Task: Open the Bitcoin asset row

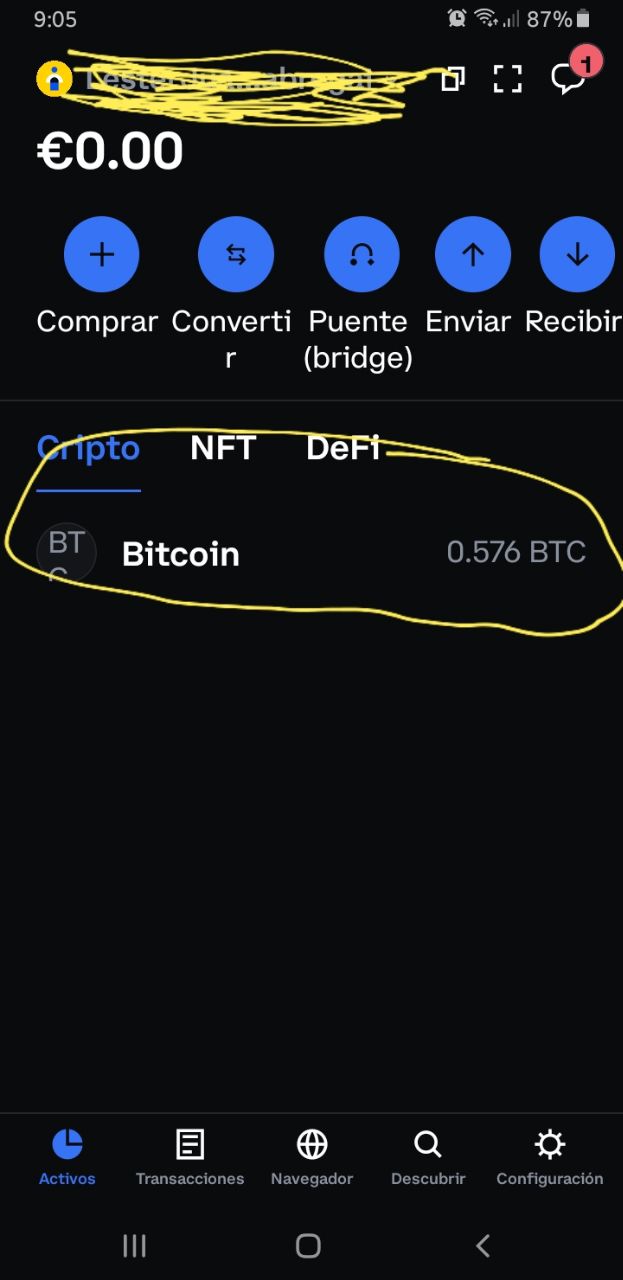Action: point(311,553)
